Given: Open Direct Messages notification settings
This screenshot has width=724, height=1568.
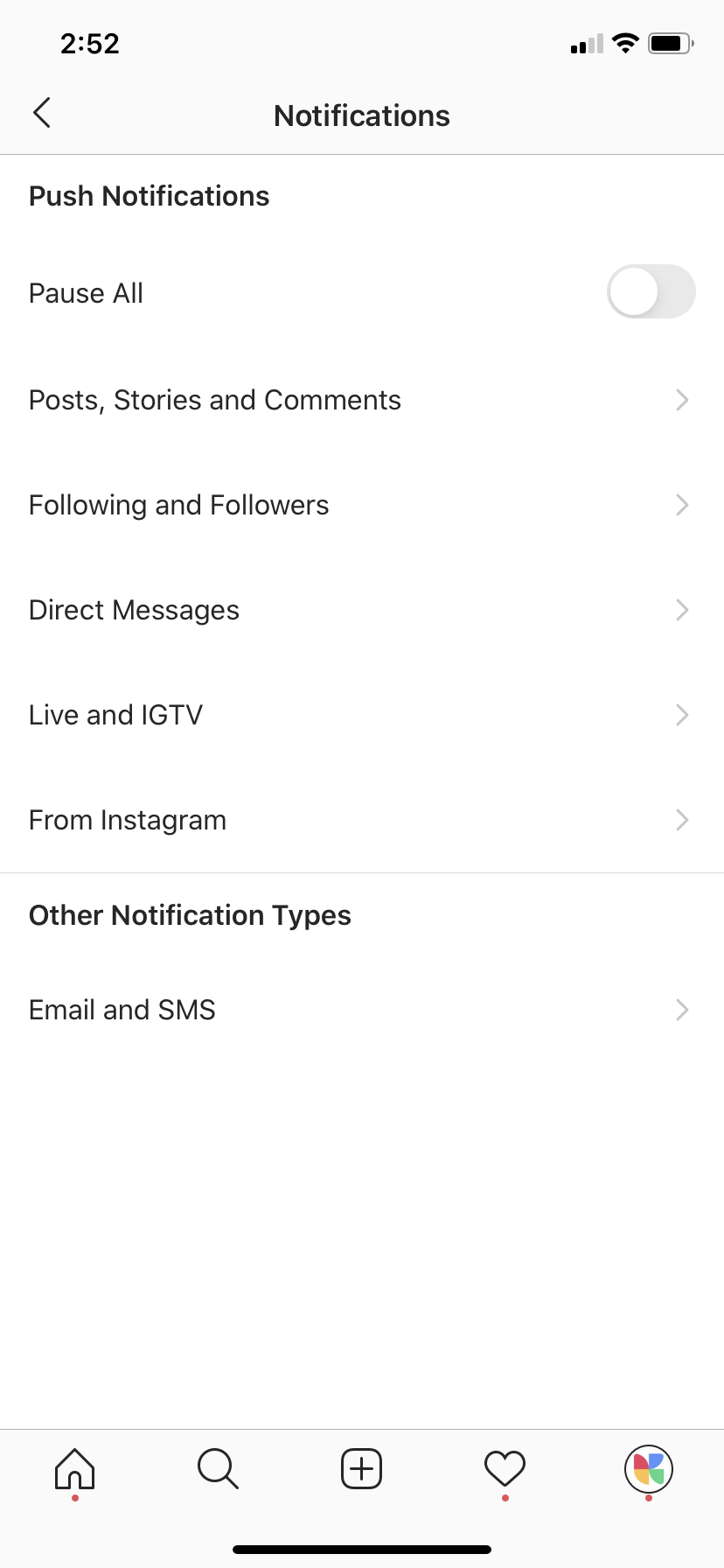Looking at the screenshot, I should (362, 610).
